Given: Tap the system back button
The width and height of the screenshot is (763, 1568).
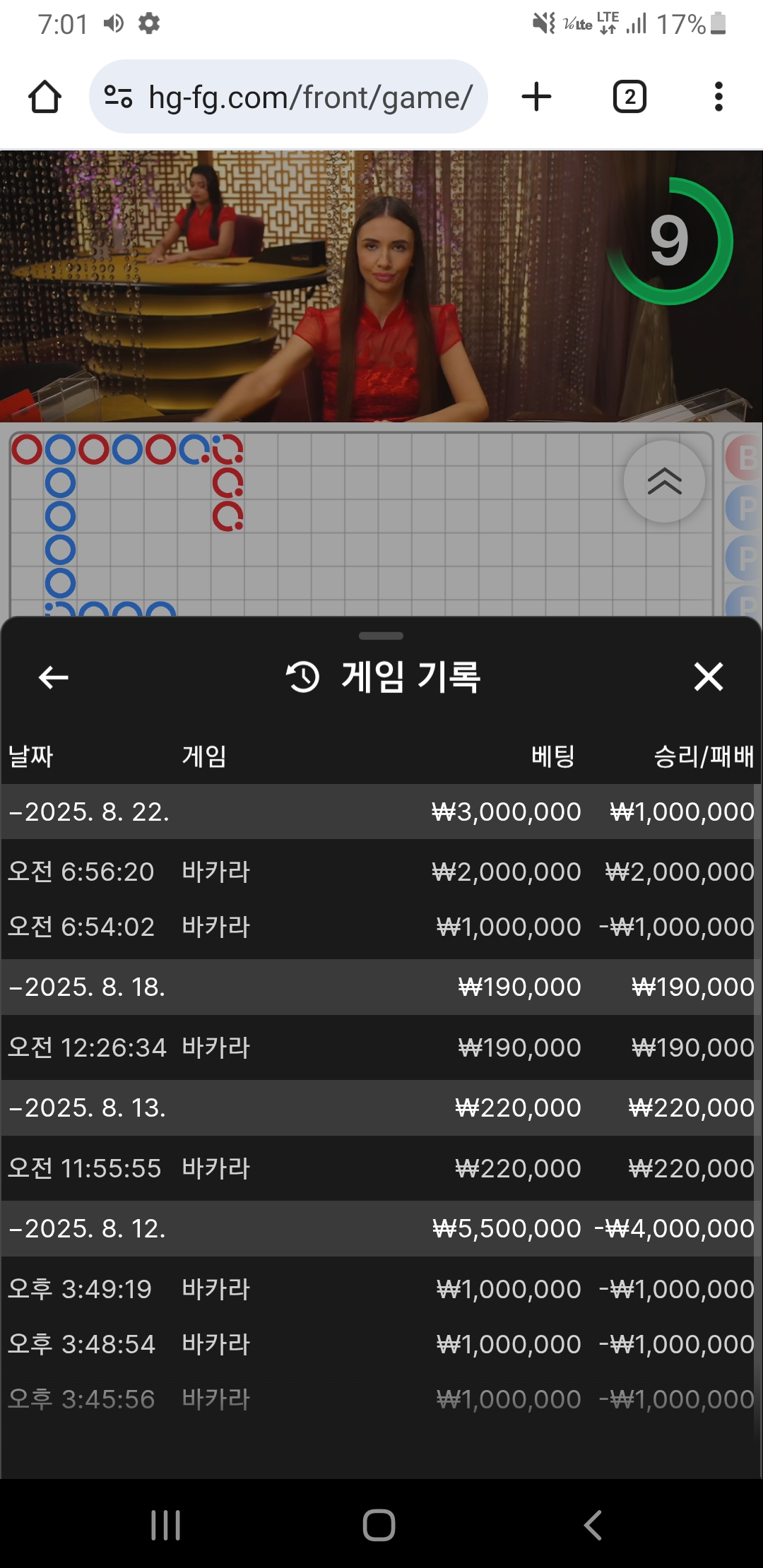Looking at the screenshot, I should (592, 1525).
